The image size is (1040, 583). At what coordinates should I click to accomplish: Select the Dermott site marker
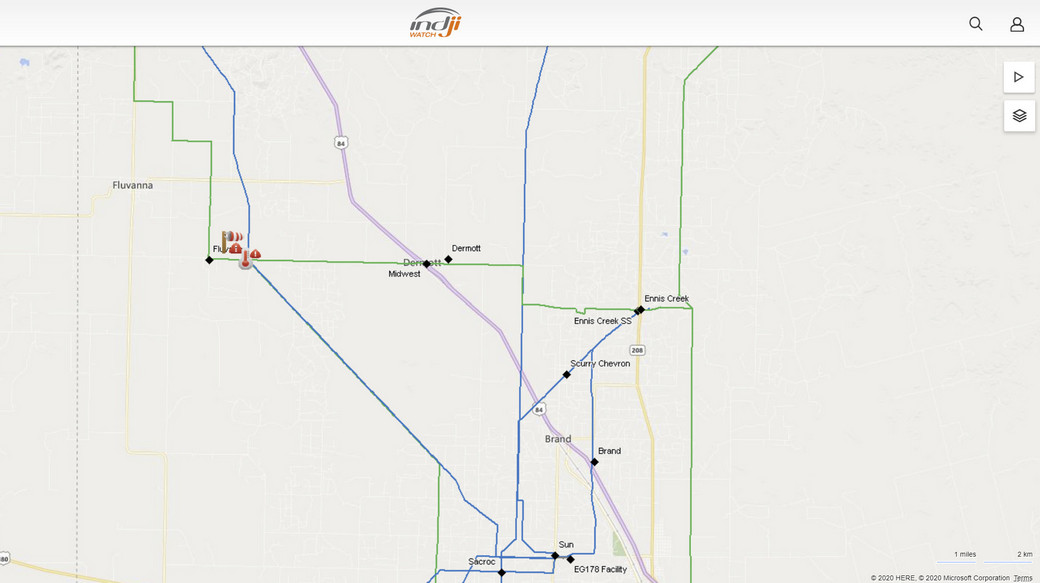point(448,259)
